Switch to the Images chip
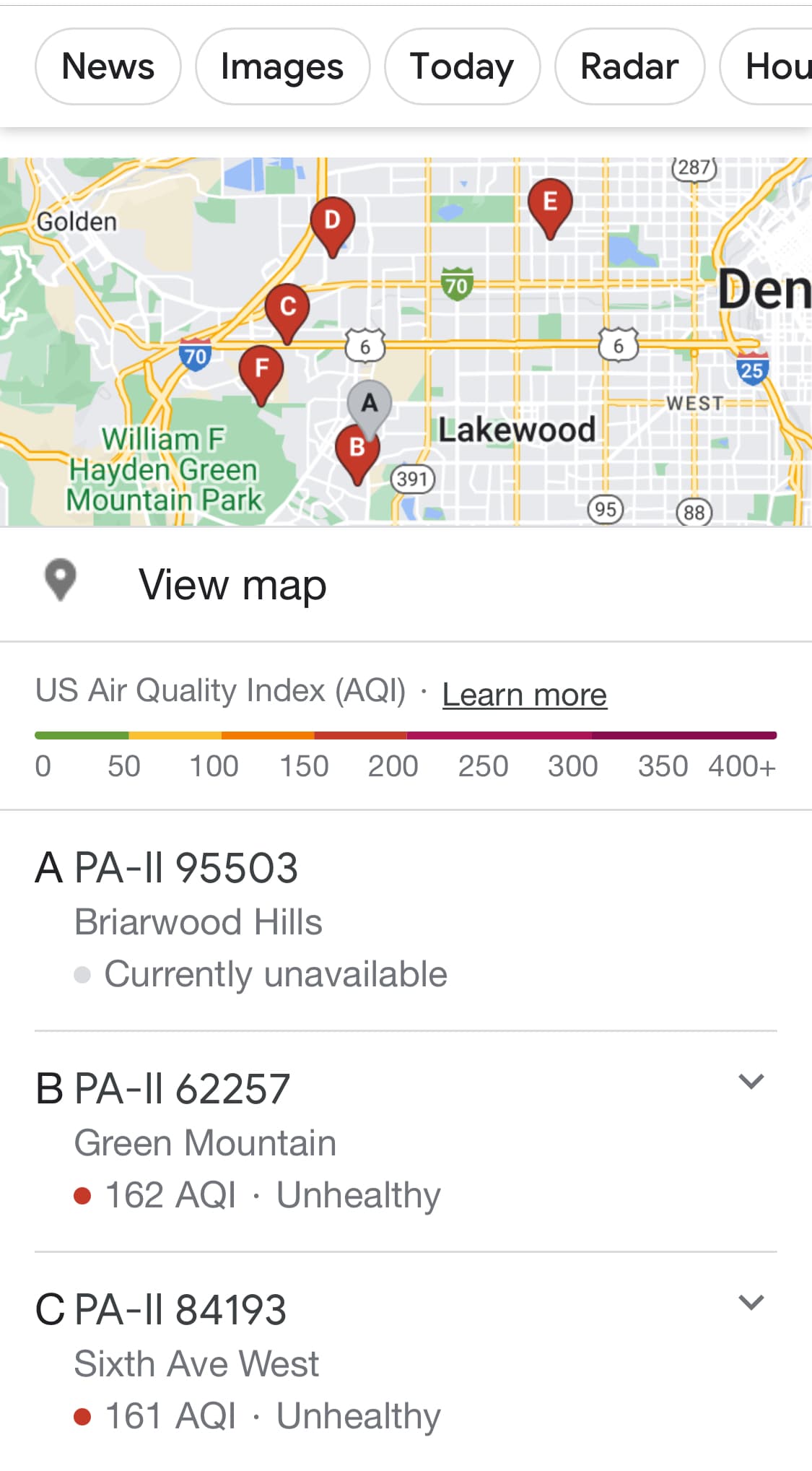The height and width of the screenshot is (1471, 812). (282, 67)
